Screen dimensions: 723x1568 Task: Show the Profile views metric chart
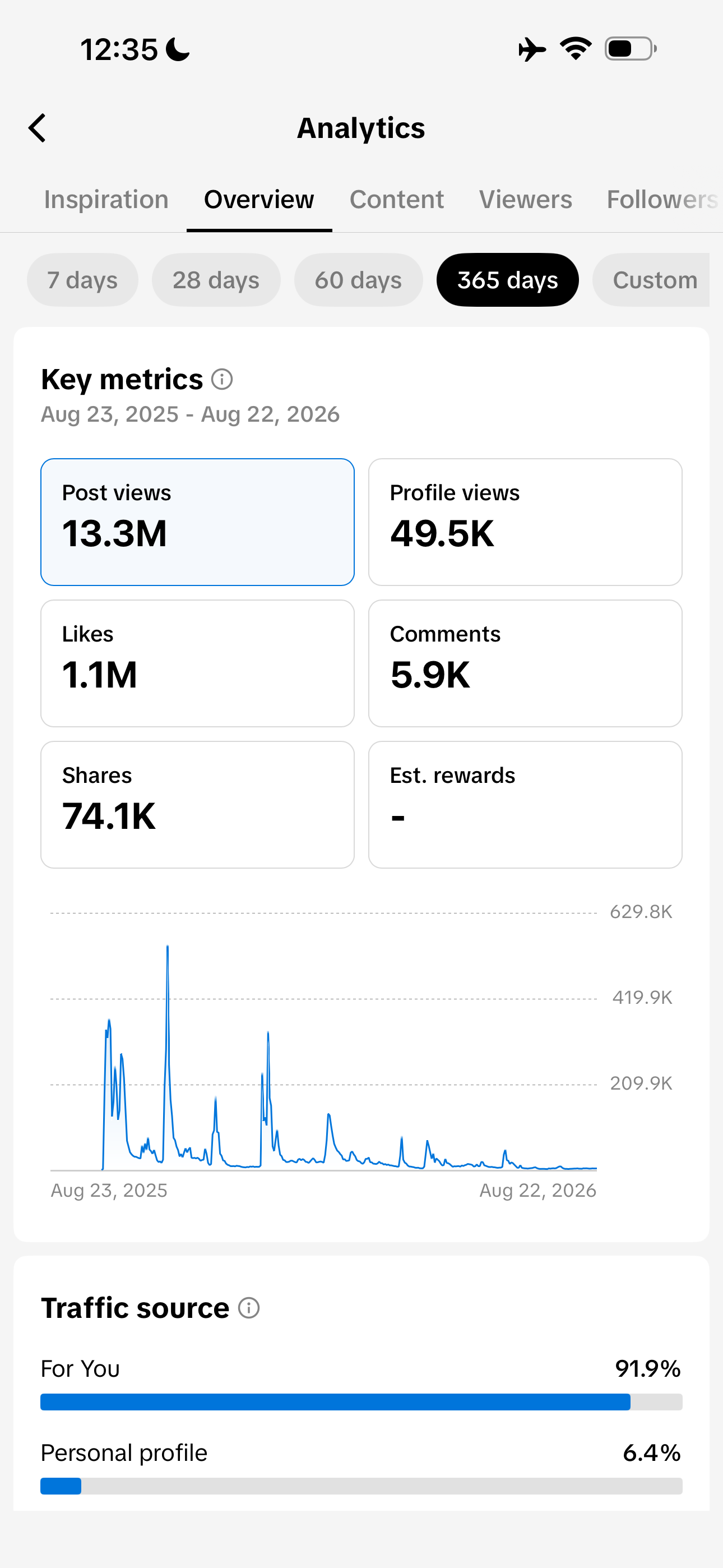click(525, 522)
